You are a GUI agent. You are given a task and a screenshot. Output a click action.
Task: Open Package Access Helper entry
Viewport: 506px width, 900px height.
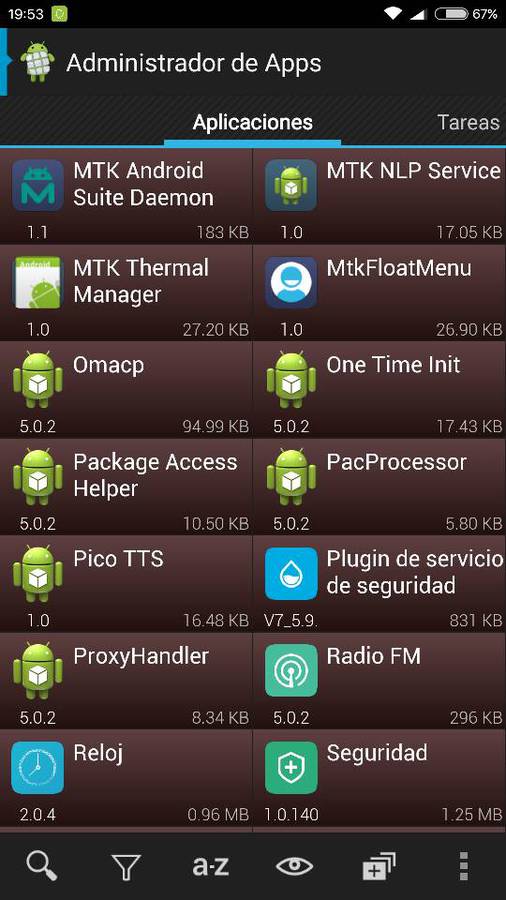tap(126, 487)
